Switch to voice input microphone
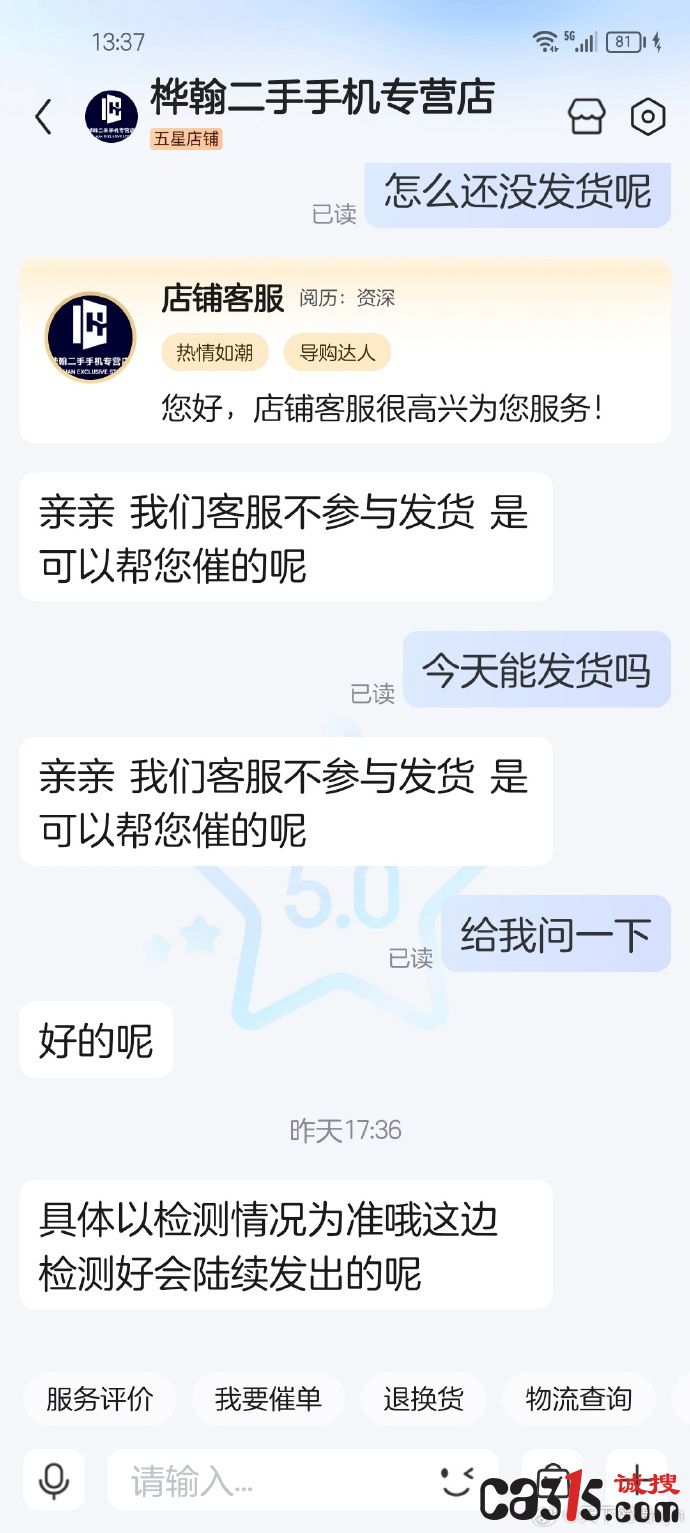The image size is (690, 1533). pyautogui.click(x=53, y=1481)
